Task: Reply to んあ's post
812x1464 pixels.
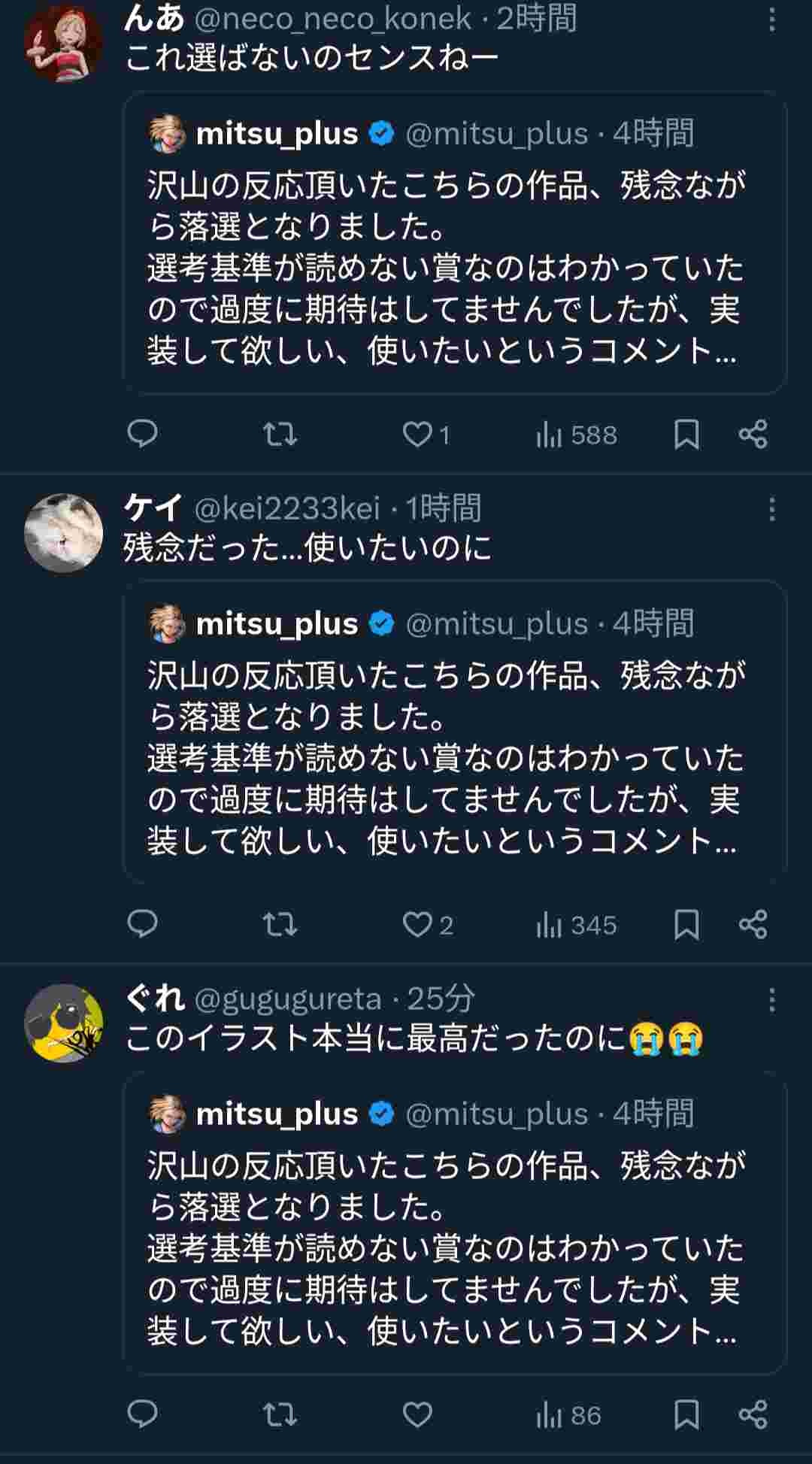Action: click(x=142, y=434)
